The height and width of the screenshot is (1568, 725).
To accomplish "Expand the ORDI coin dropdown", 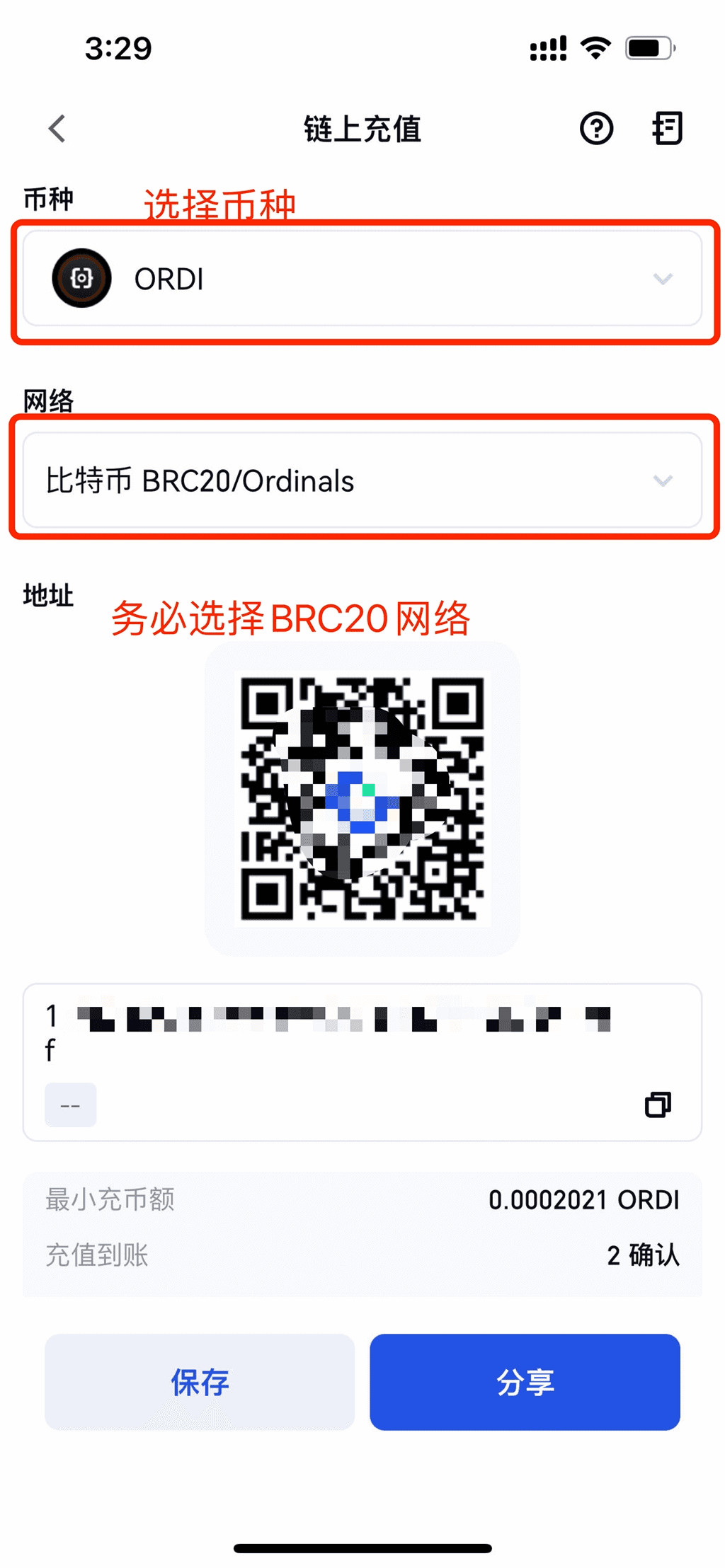I will (x=362, y=278).
